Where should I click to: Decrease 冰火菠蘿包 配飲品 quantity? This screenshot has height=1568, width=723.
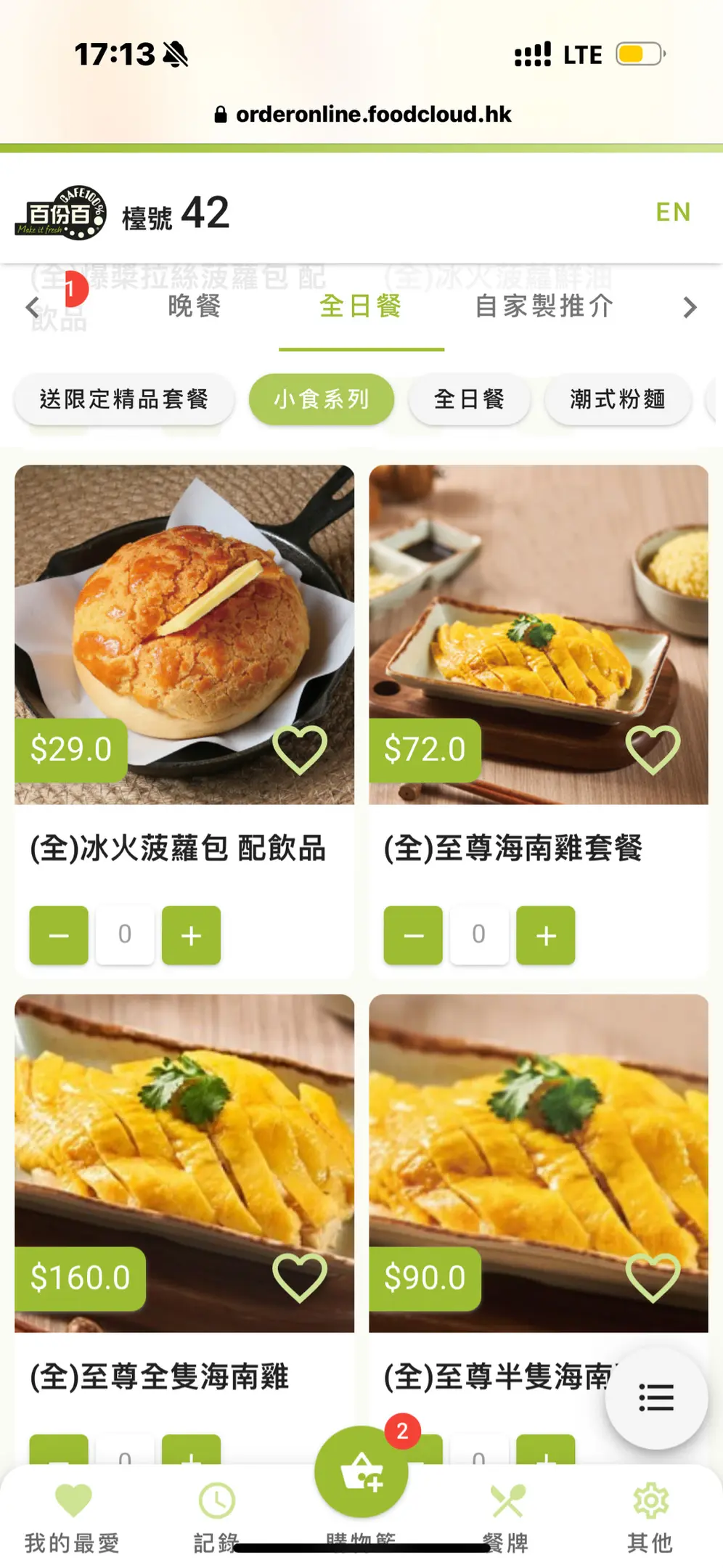click(x=59, y=935)
